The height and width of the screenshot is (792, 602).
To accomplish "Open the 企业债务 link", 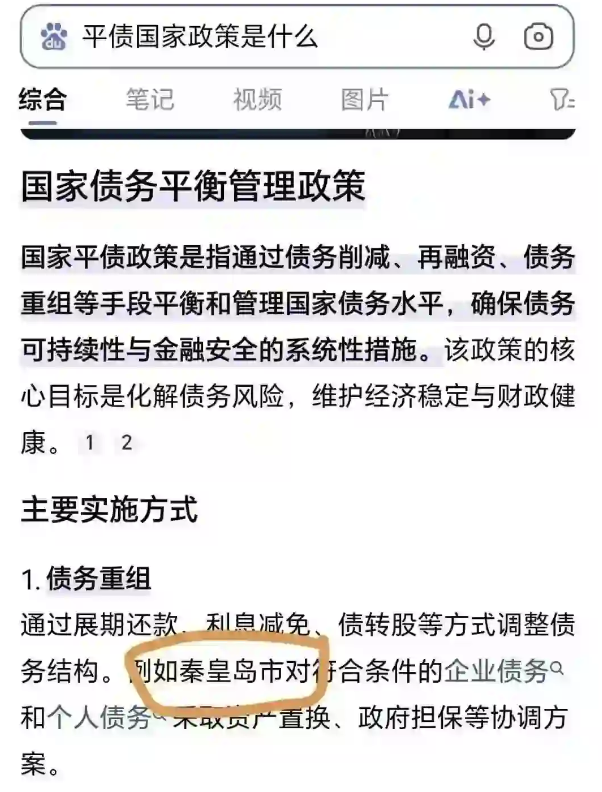I will [x=498, y=671].
